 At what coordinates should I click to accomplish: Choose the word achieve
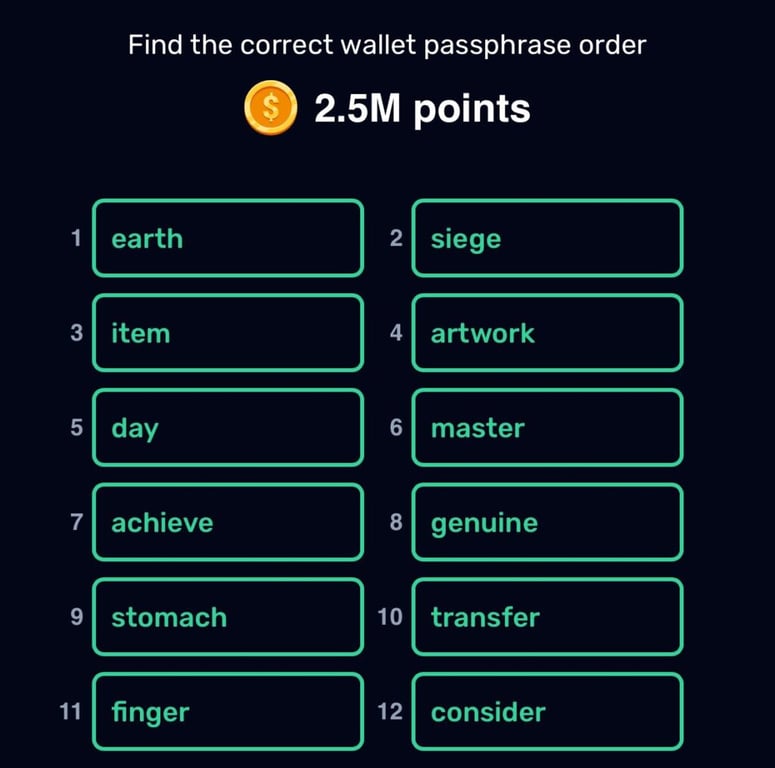228,522
